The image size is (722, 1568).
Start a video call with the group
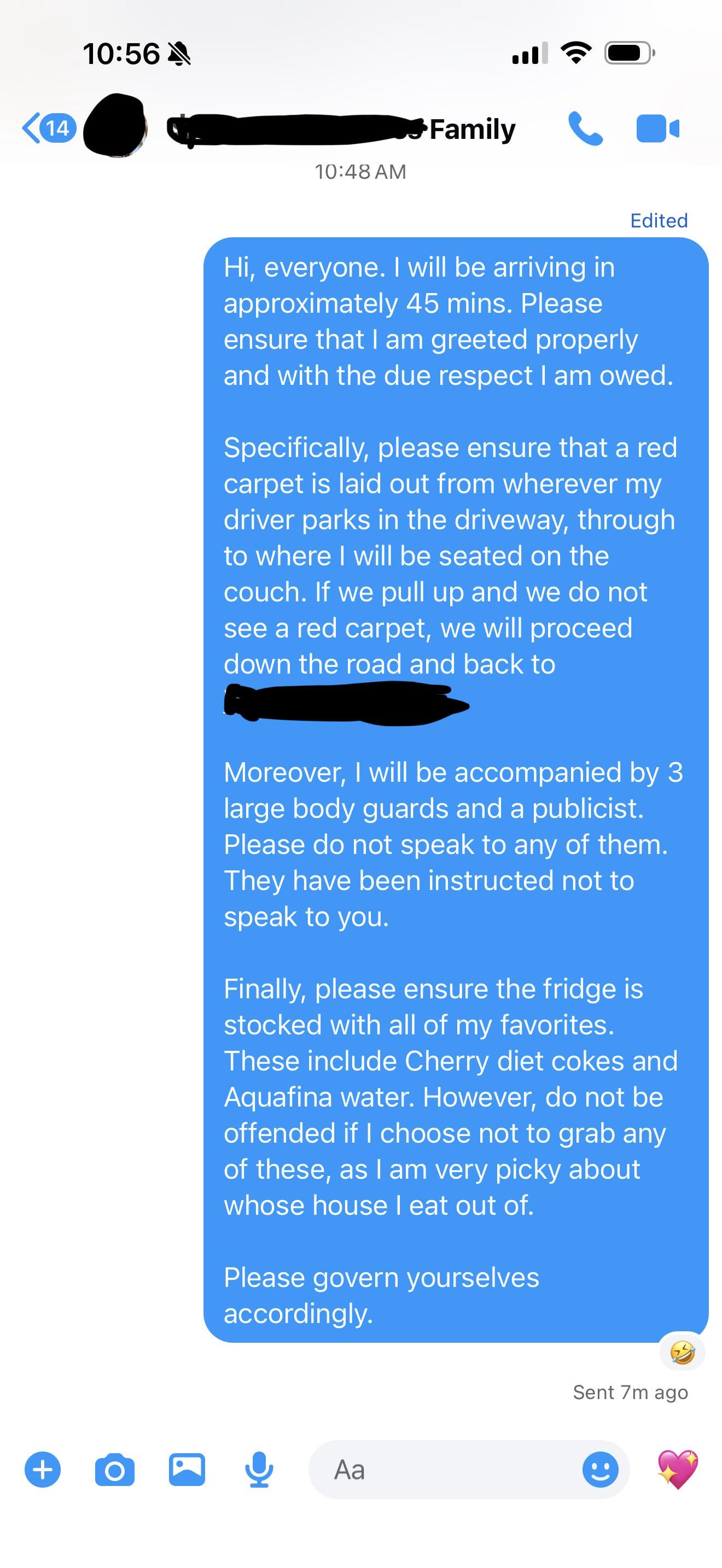tap(657, 128)
